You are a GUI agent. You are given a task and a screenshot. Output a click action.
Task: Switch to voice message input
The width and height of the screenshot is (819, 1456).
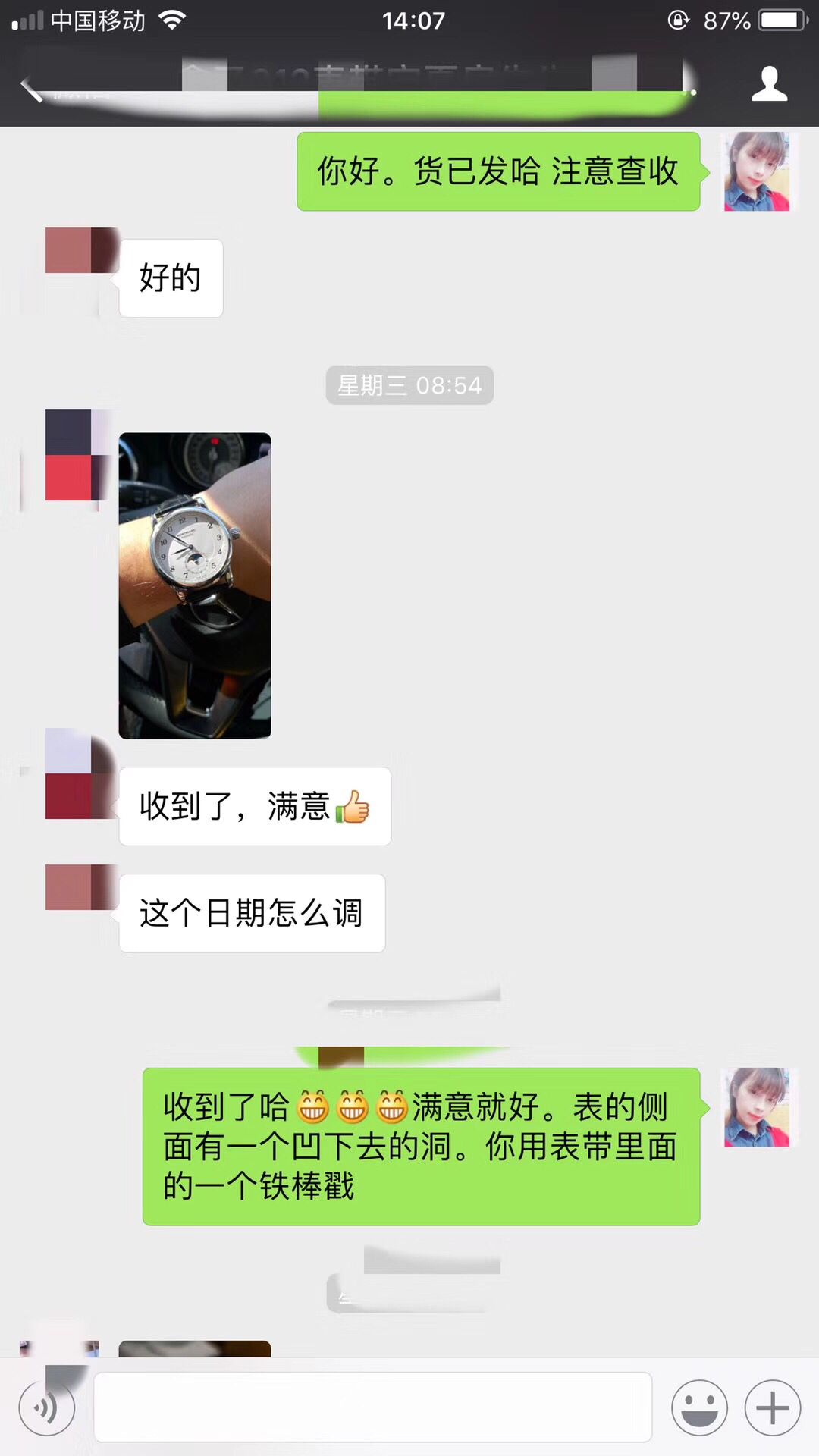tap(47, 1408)
